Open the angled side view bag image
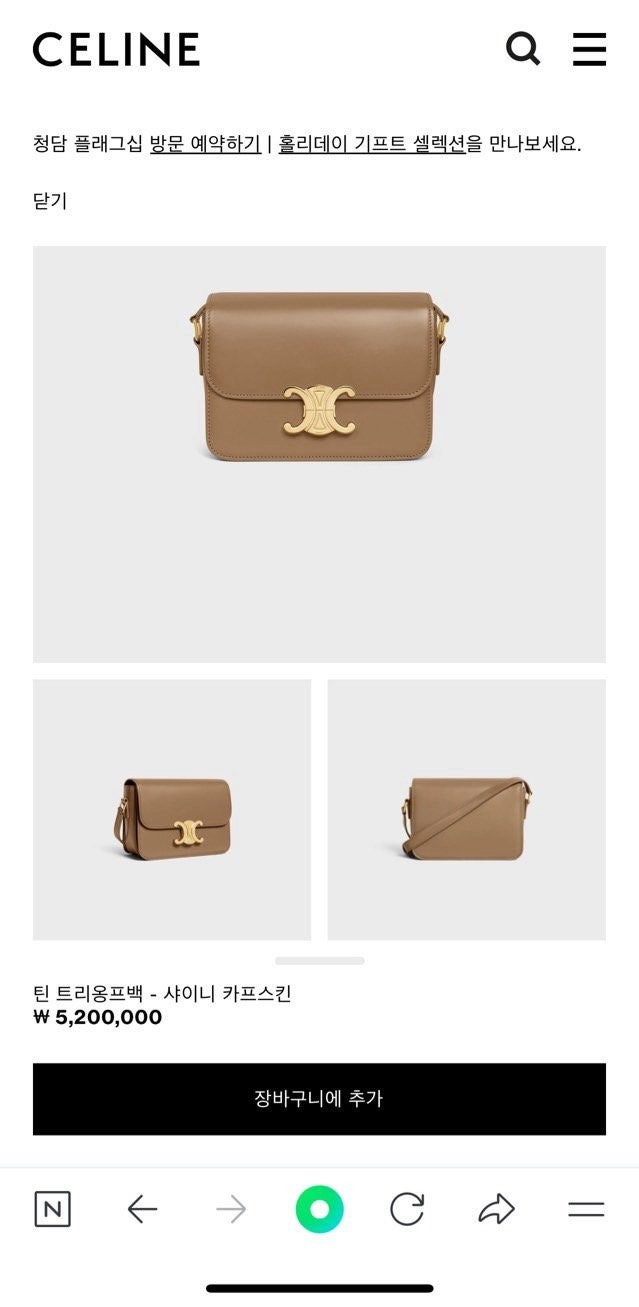639x1307 pixels. 172,810
